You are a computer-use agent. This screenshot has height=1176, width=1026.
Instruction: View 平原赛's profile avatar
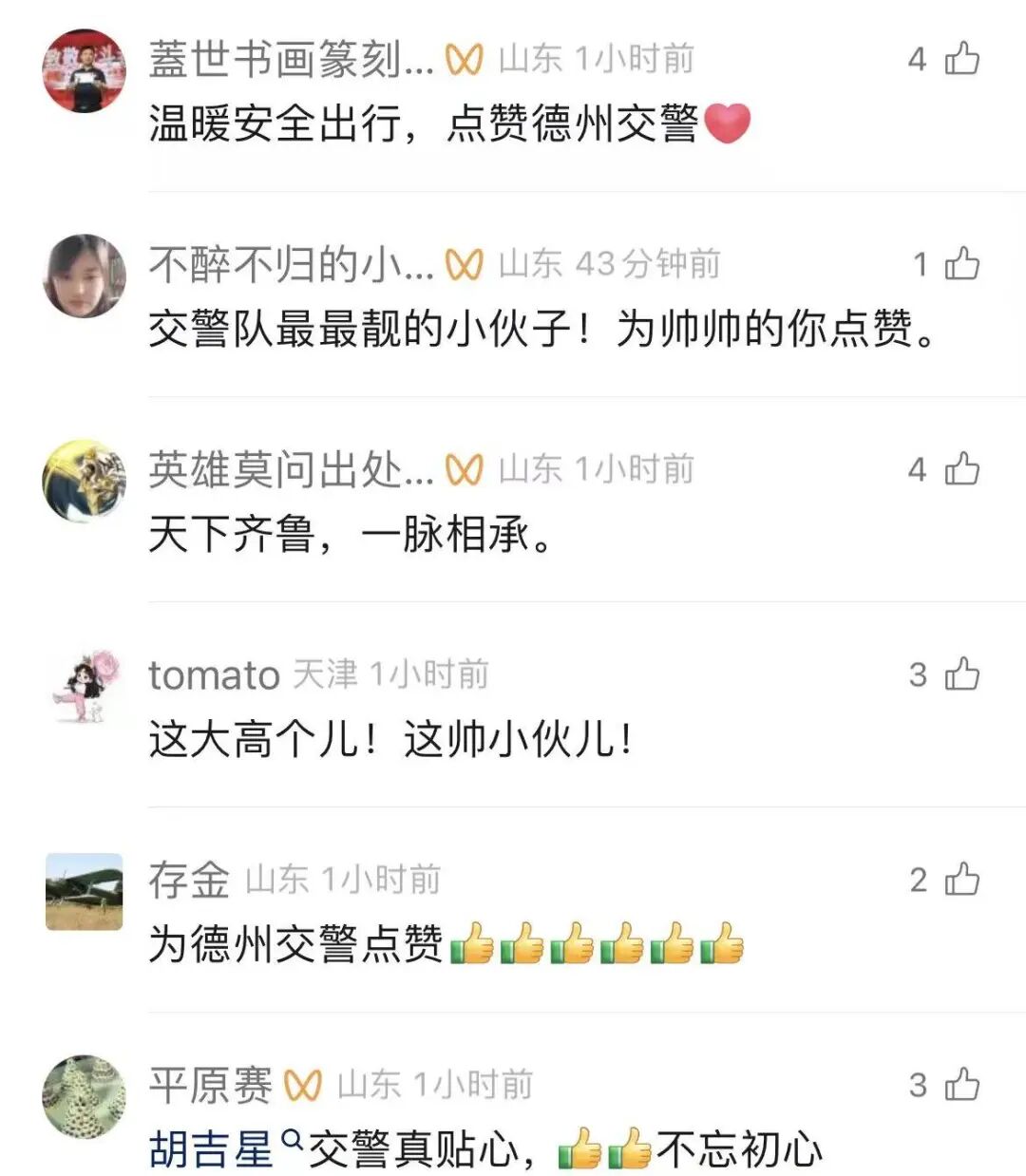click(85, 1096)
